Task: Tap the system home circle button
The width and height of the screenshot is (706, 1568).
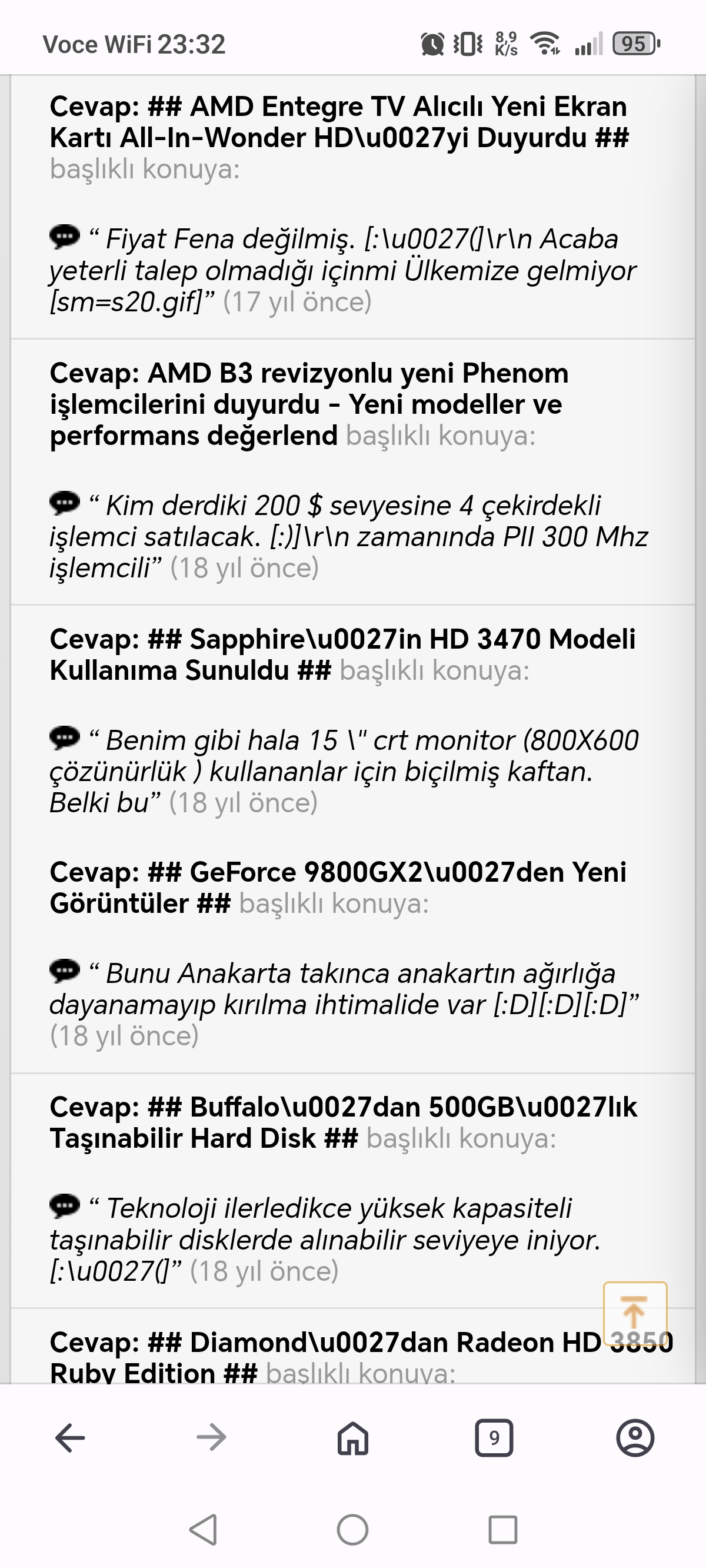Action: point(352,1530)
